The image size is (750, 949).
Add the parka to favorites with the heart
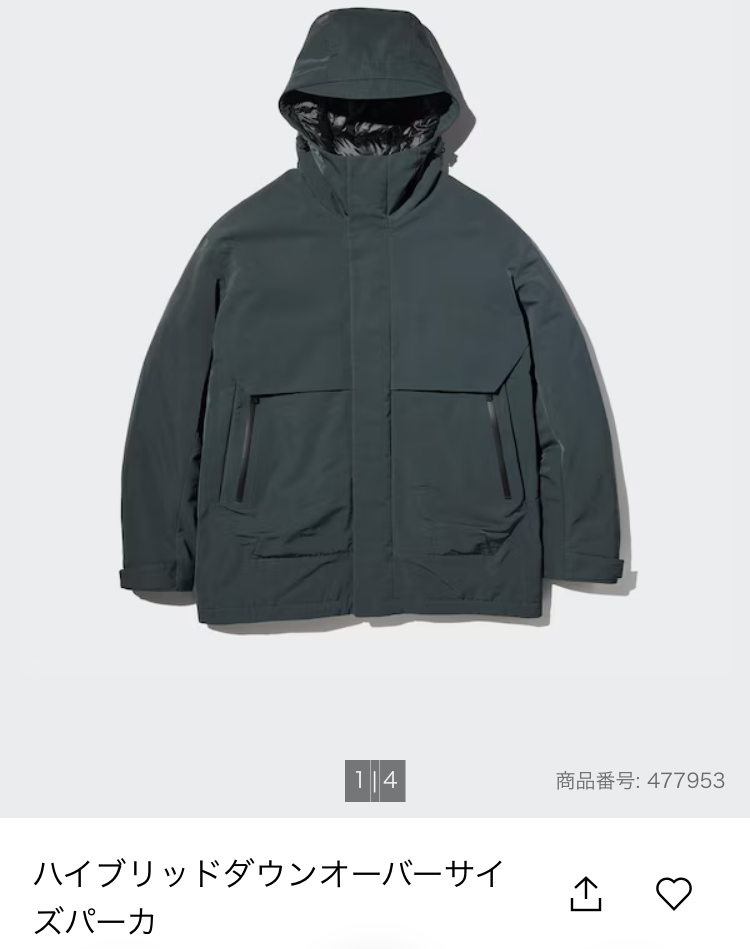coord(674,893)
